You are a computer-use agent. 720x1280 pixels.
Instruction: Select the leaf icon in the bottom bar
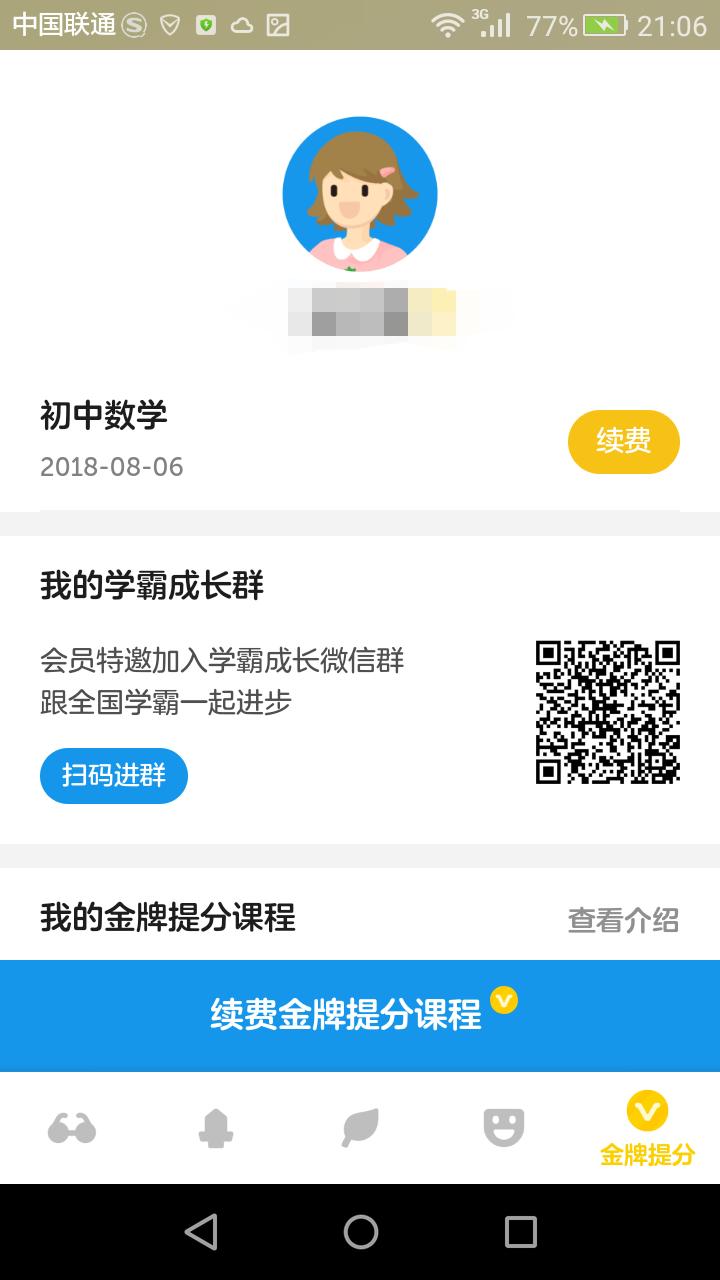(x=359, y=1127)
